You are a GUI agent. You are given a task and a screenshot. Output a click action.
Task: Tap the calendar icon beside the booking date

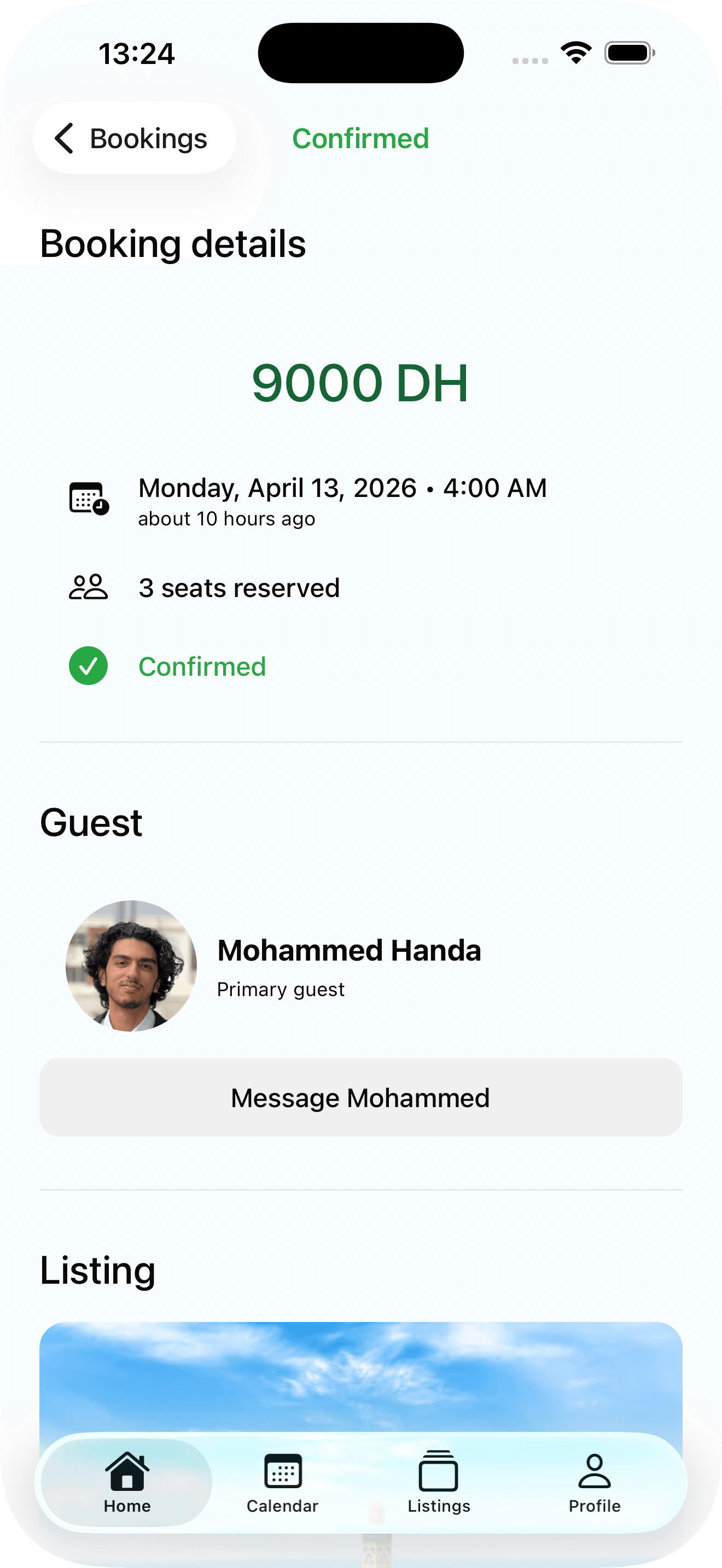click(x=88, y=496)
